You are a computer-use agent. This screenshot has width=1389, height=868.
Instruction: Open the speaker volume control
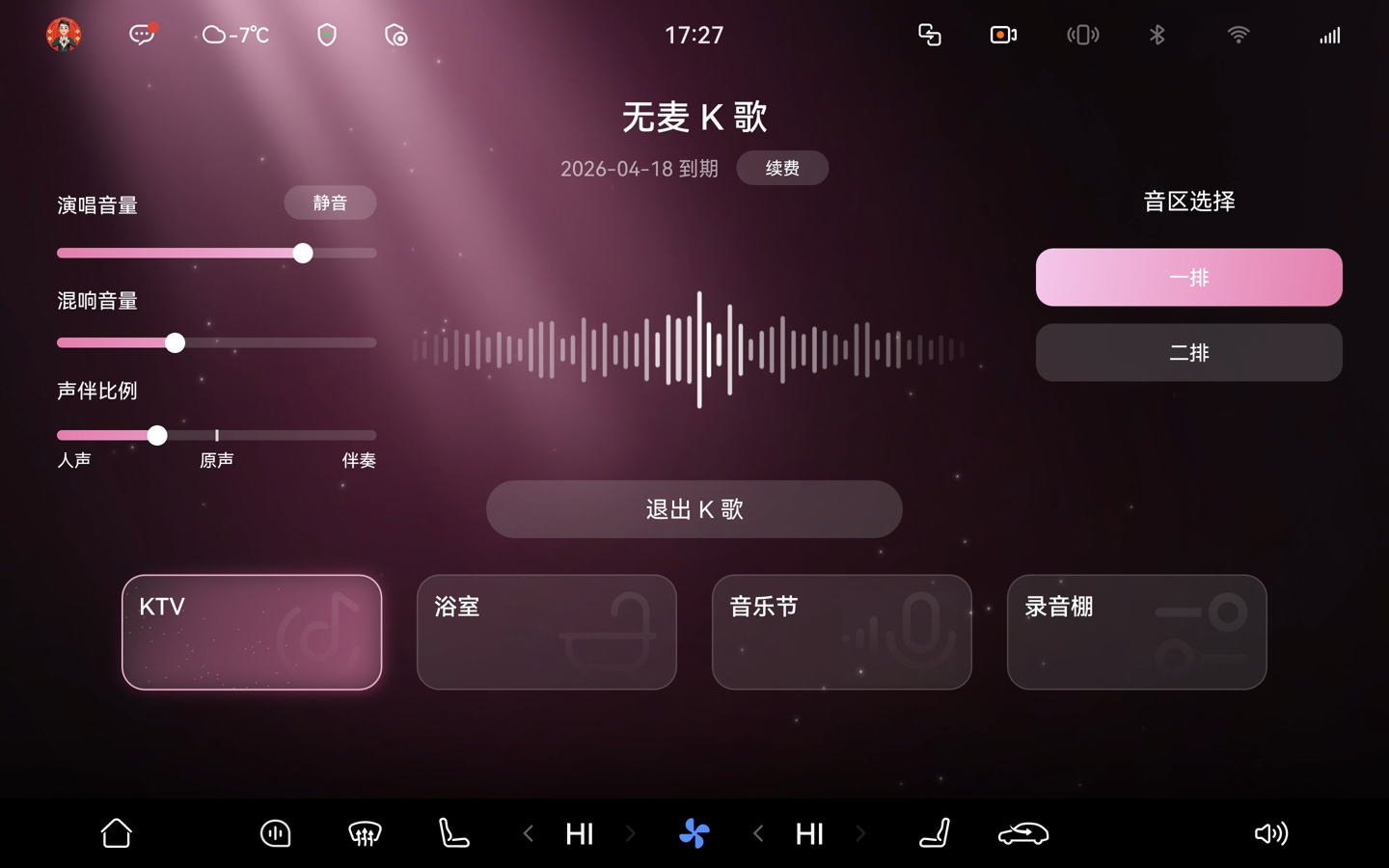[1270, 833]
